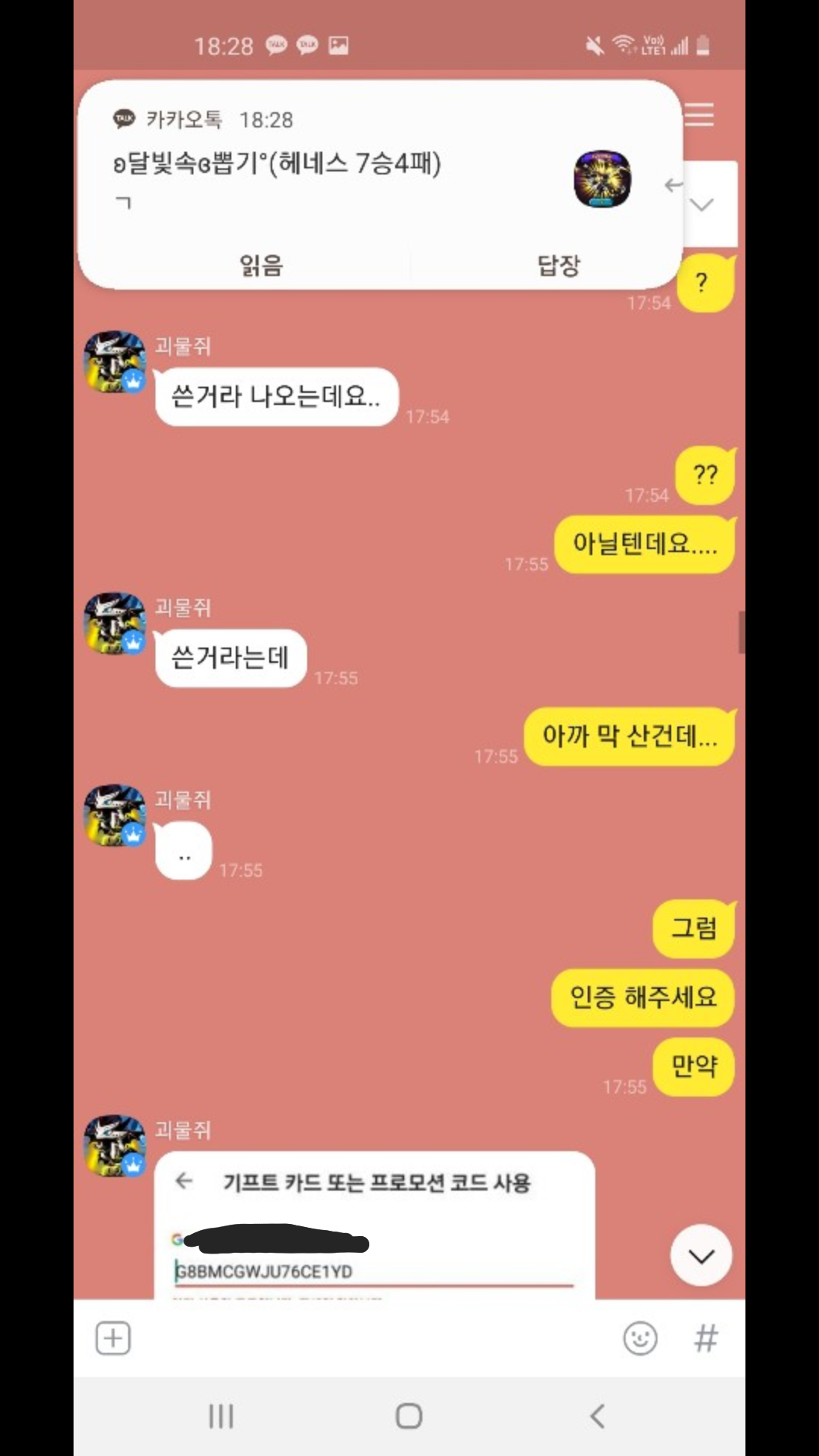The width and height of the screenshot is (819, 1456).
Task: Open the hamburger menu of the chat
Action: 699,115
